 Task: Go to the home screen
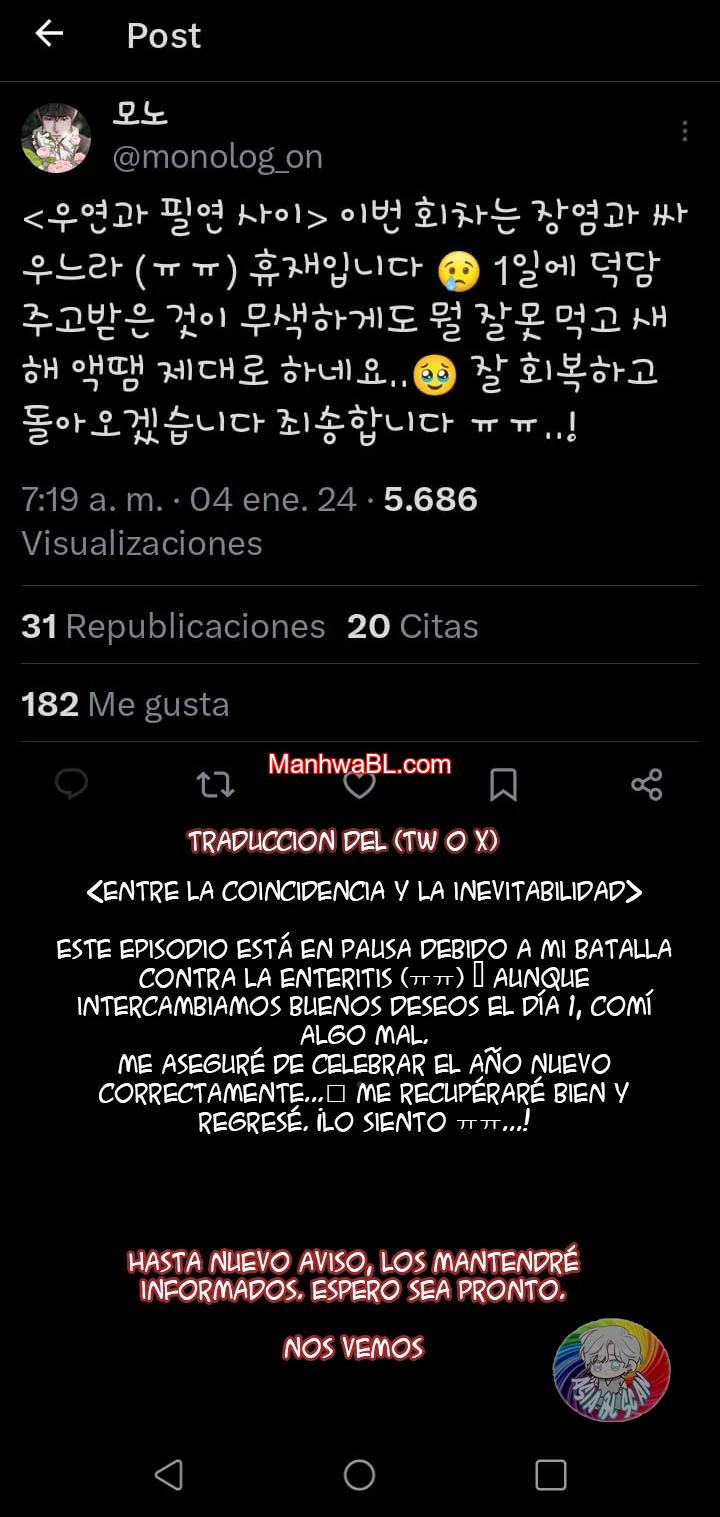pos(359,1474)
